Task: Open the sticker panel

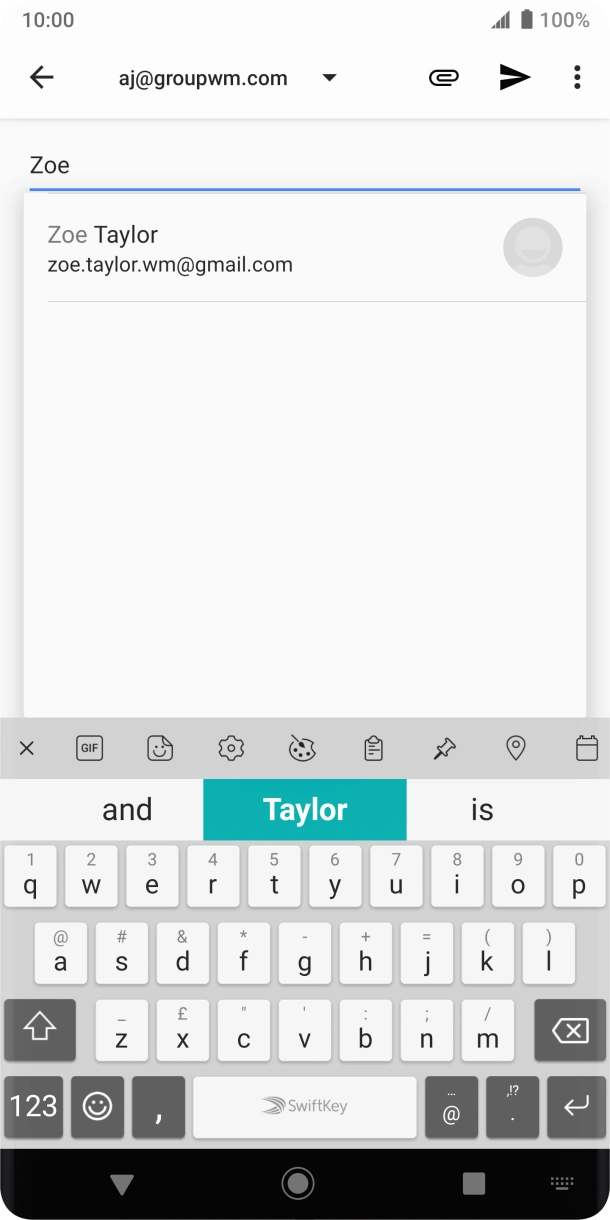Action: coord(160,748)
